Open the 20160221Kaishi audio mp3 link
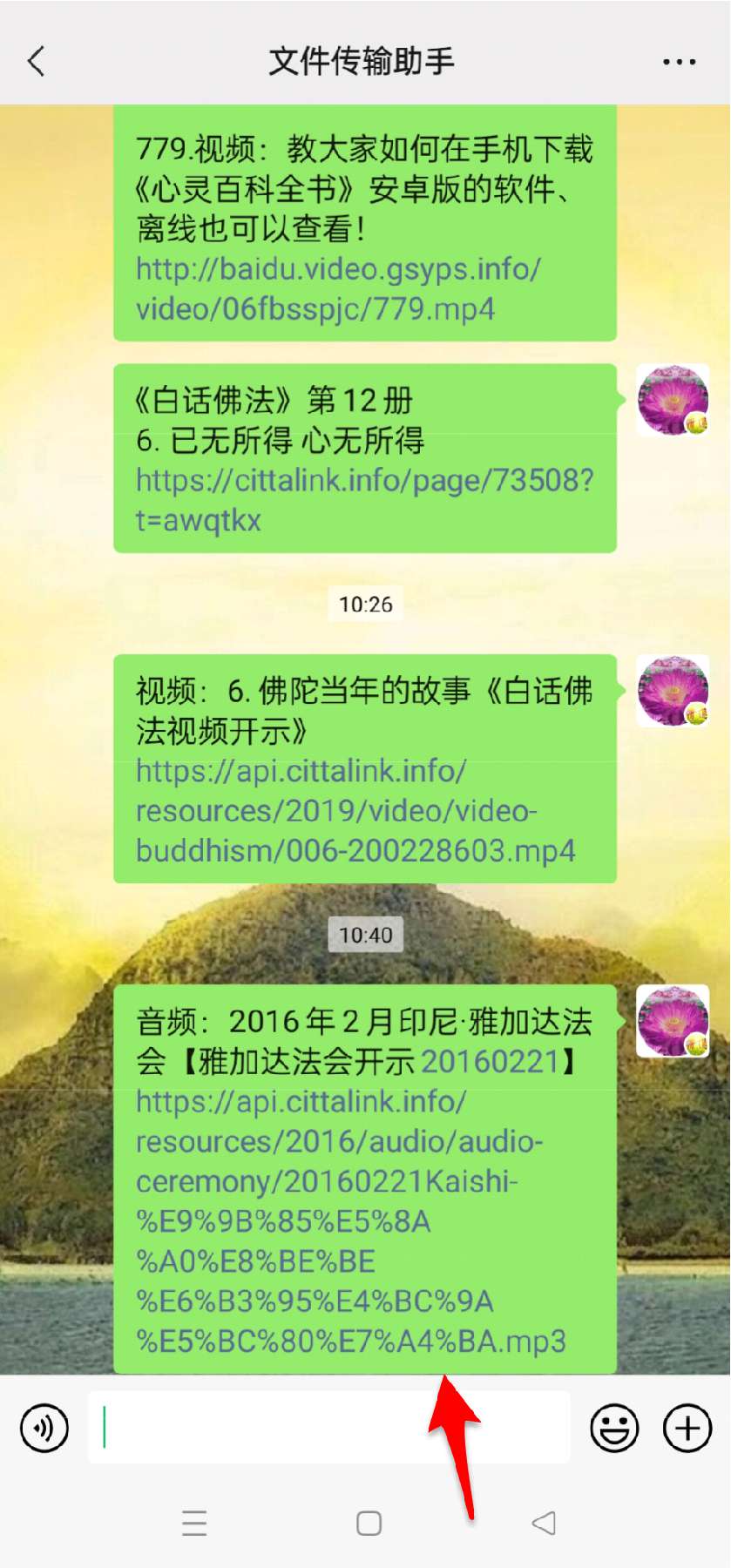 click(349, 1220)
